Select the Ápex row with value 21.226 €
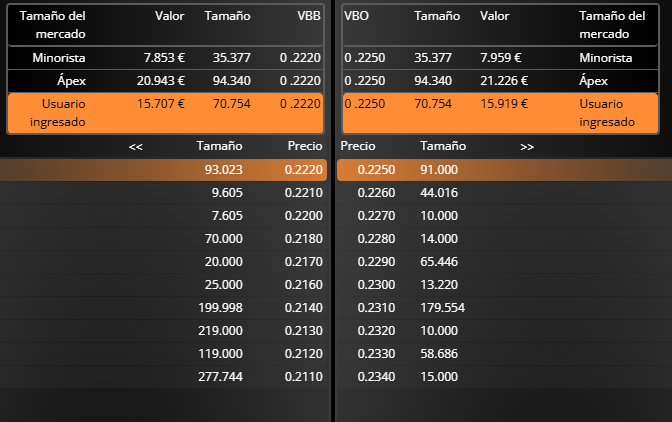 point(500,80)
